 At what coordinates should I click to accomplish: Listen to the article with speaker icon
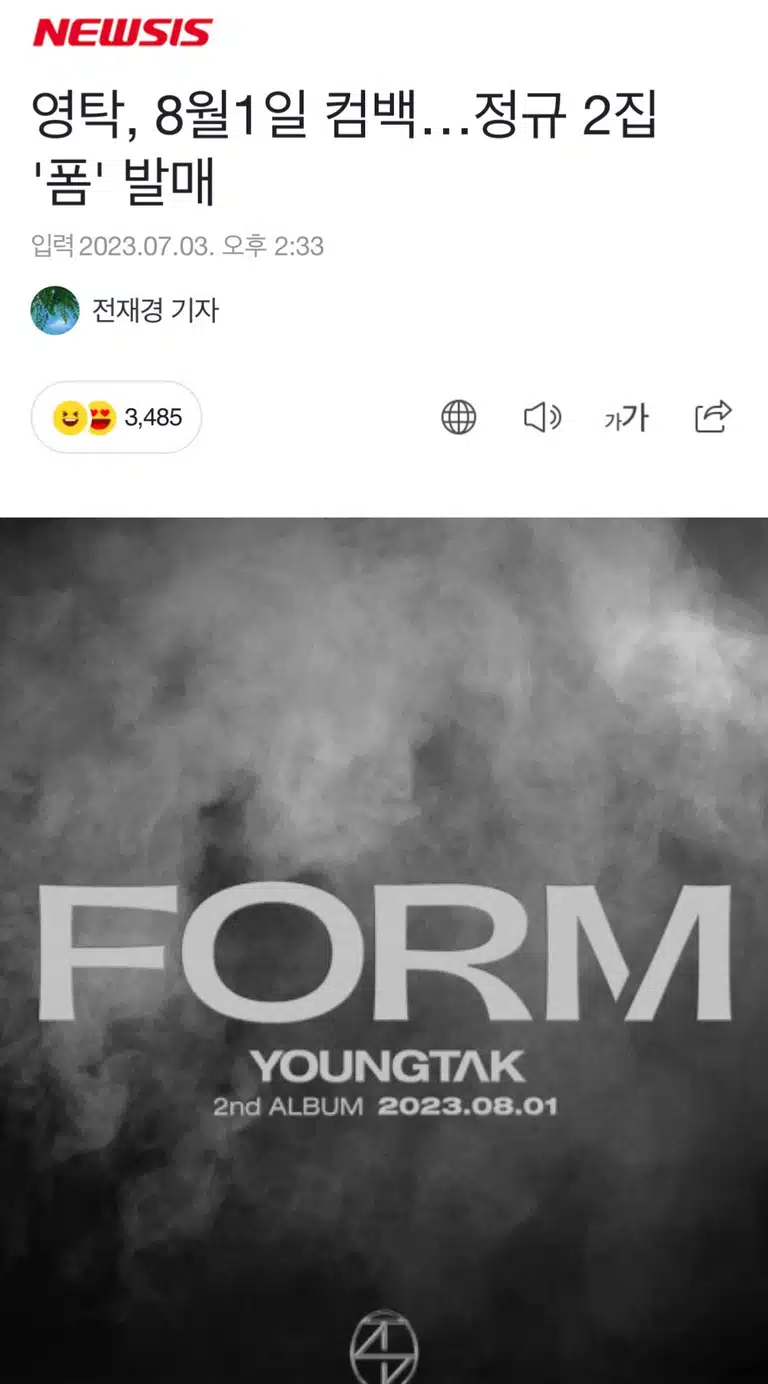(x=543, y=417)
